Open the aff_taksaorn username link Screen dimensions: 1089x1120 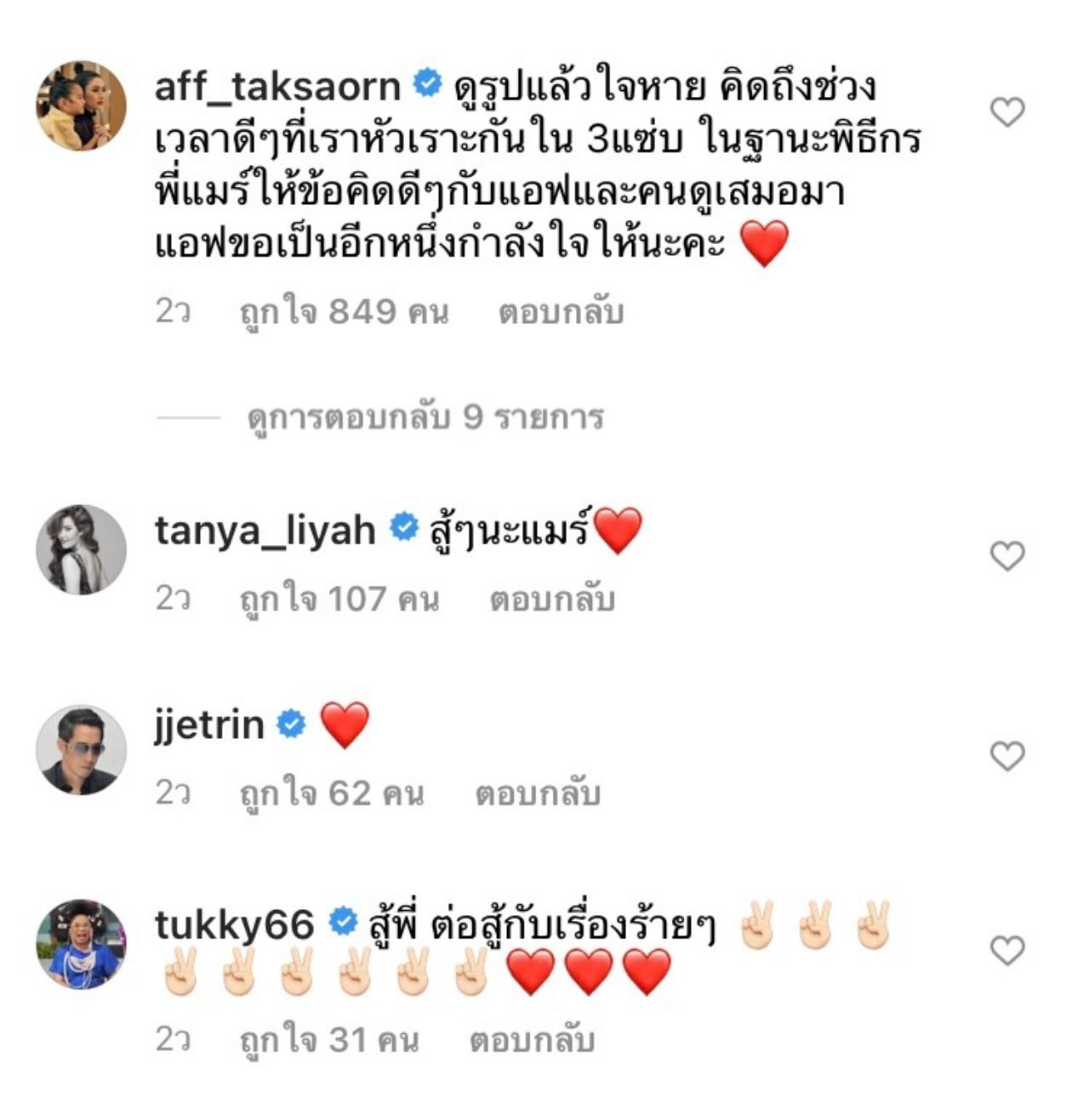(x=277, y=87)
